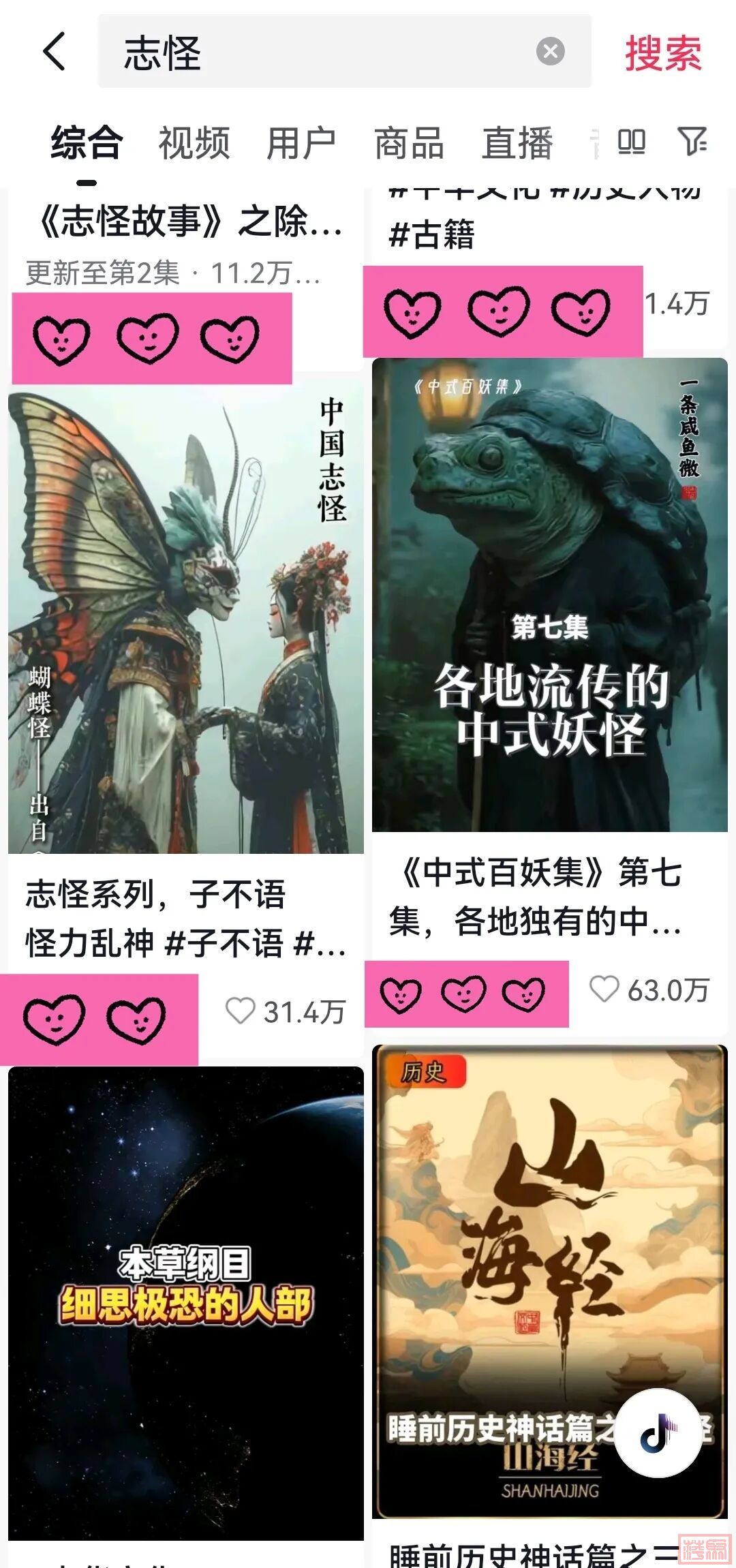Like the 《中式百妖集》第七集 video
The width and height of the screenshot is (736, 1568).
(x=604, y=989)
